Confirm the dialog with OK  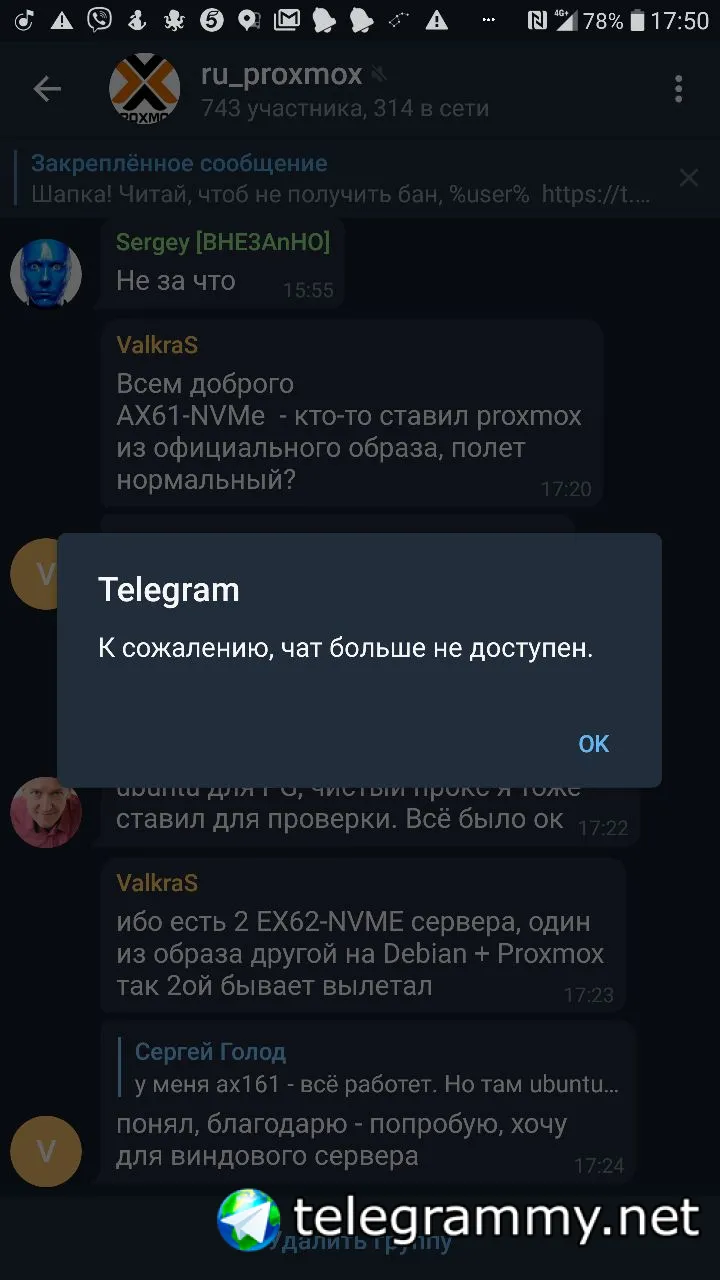[x=593, y=743]
